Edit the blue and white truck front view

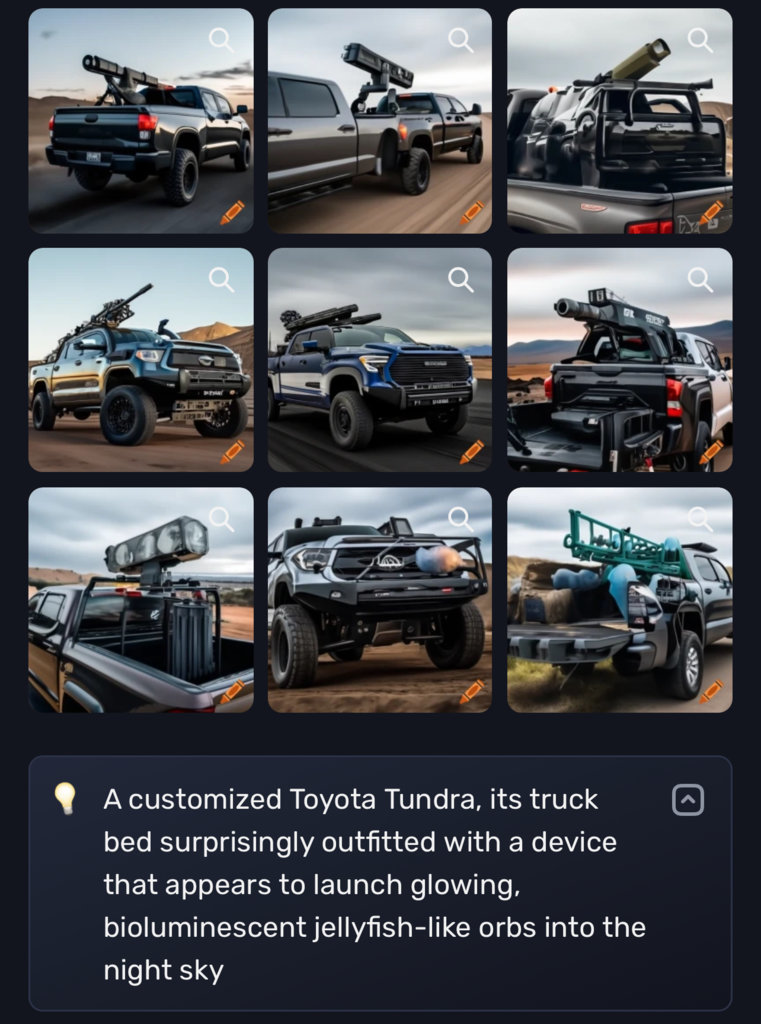[x=472, y=452]
